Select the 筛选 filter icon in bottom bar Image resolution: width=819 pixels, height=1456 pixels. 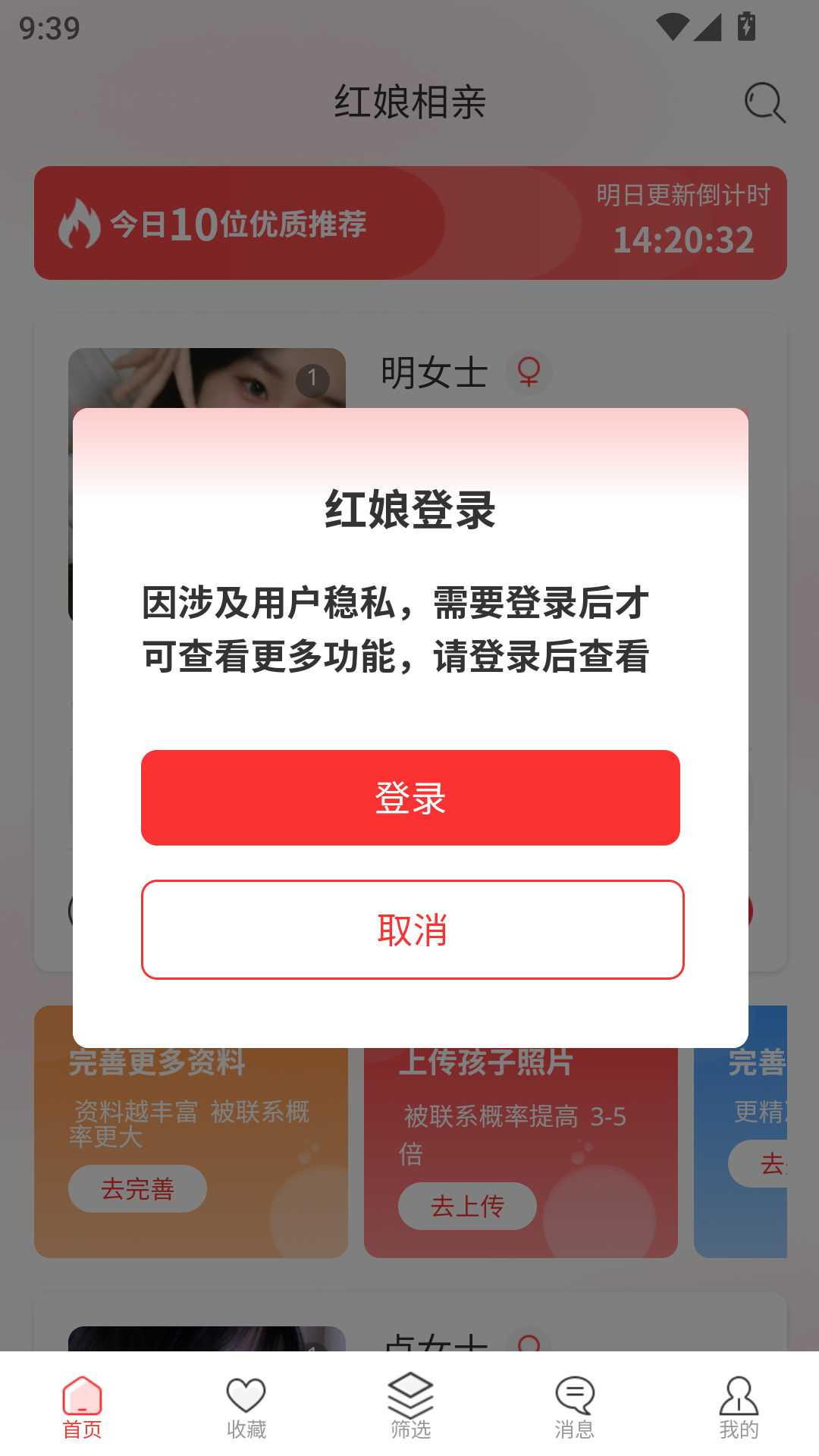(x=409, y=1403)
